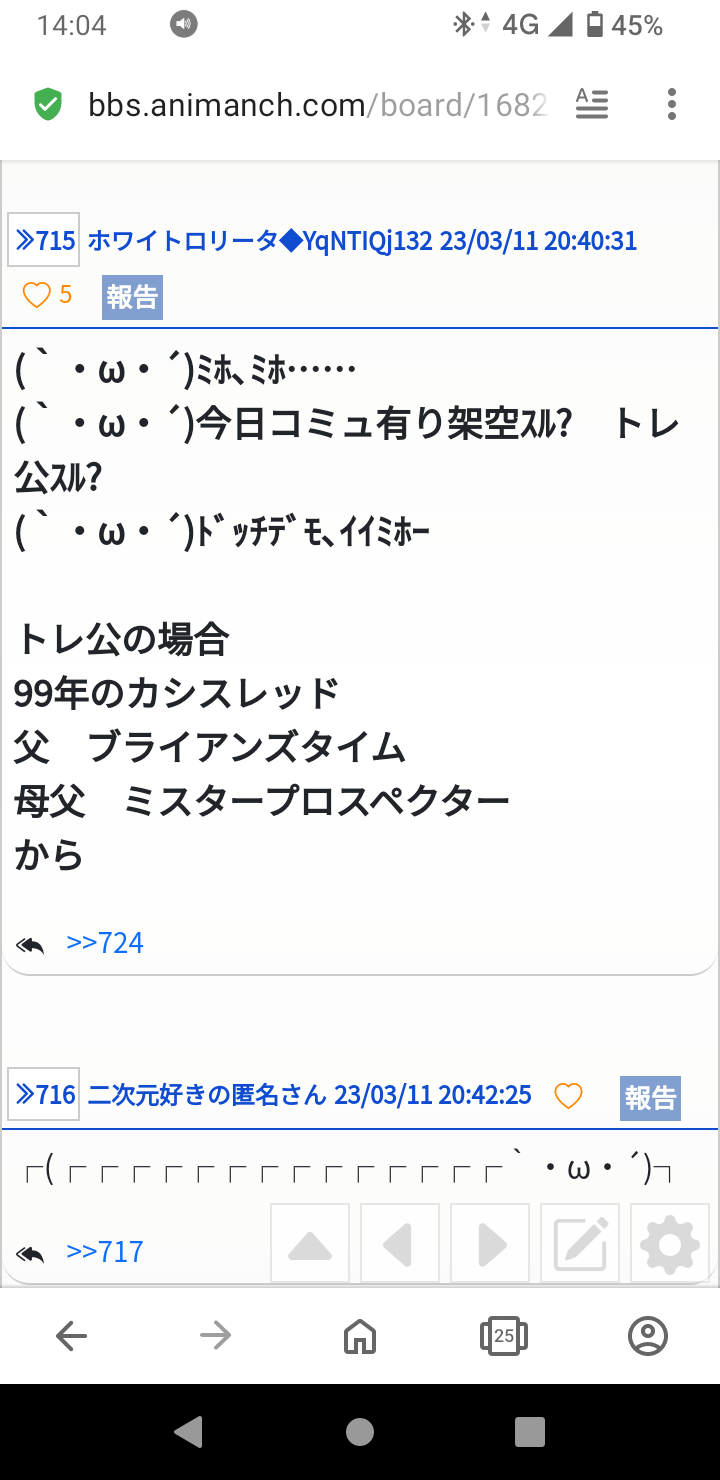Report post 715 with 報告 button
The height and width of the screenshot is (1480, 720).
(x=132, y=297)
